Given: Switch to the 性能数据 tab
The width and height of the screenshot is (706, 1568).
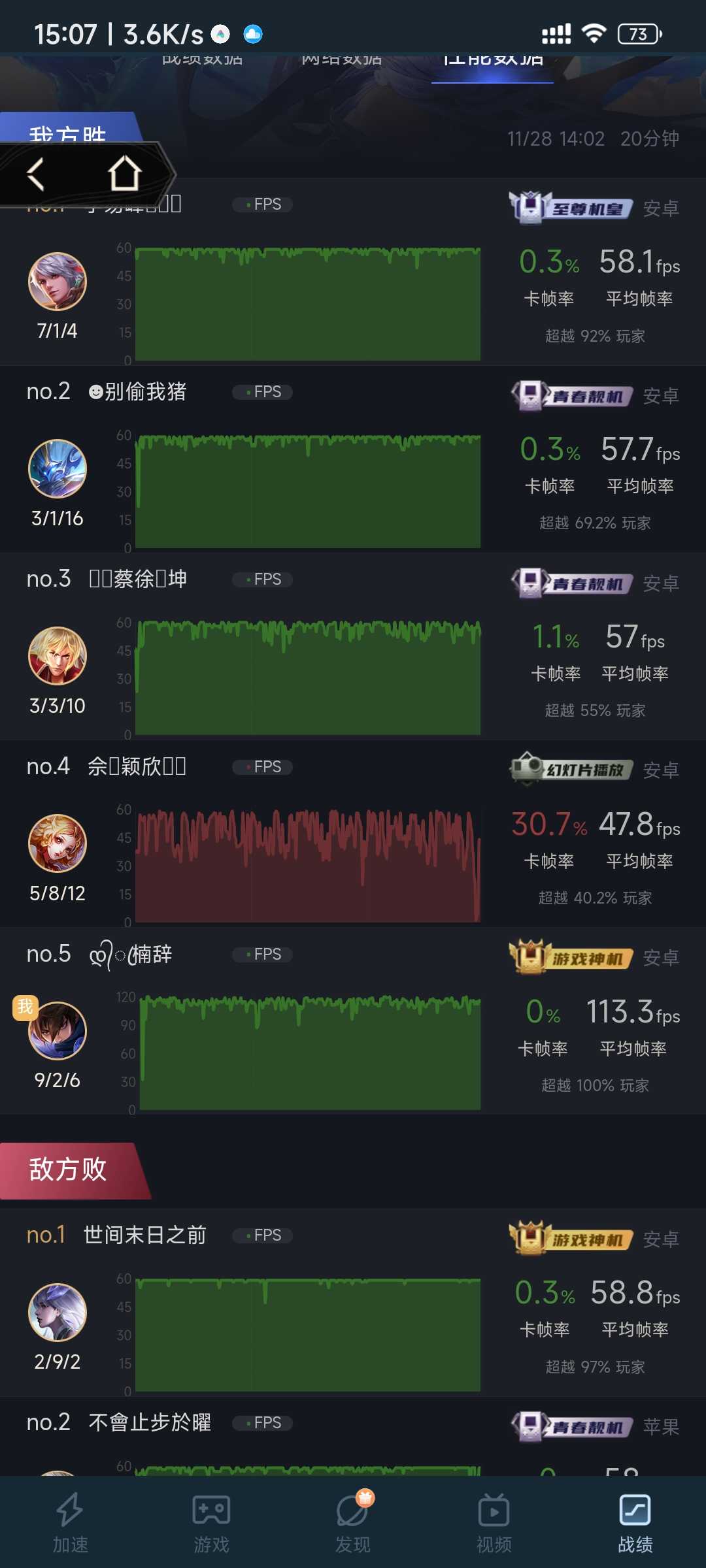Looking at the screenshot, I should point(493,63).
